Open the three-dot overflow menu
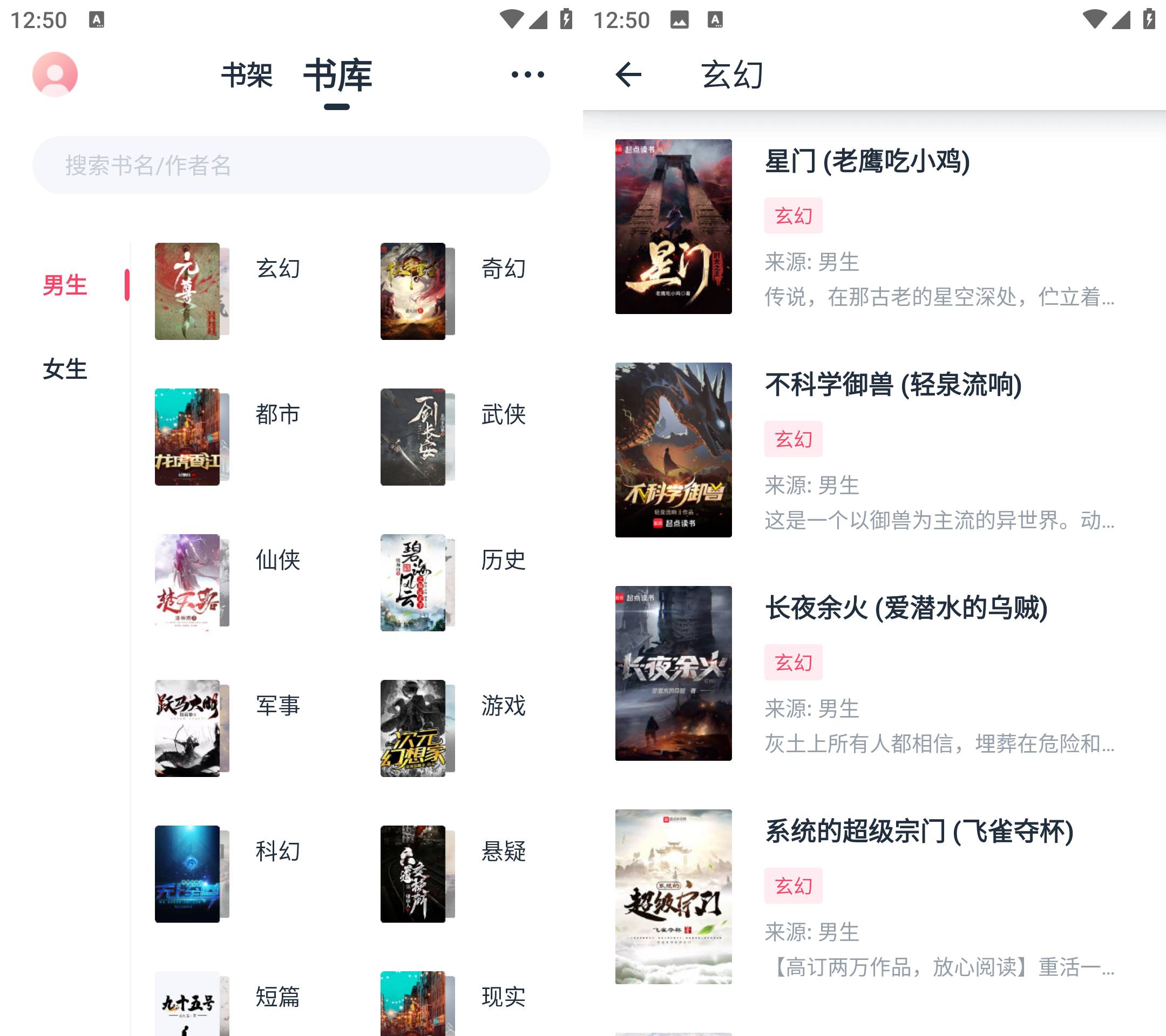 [x=527, y=74]
